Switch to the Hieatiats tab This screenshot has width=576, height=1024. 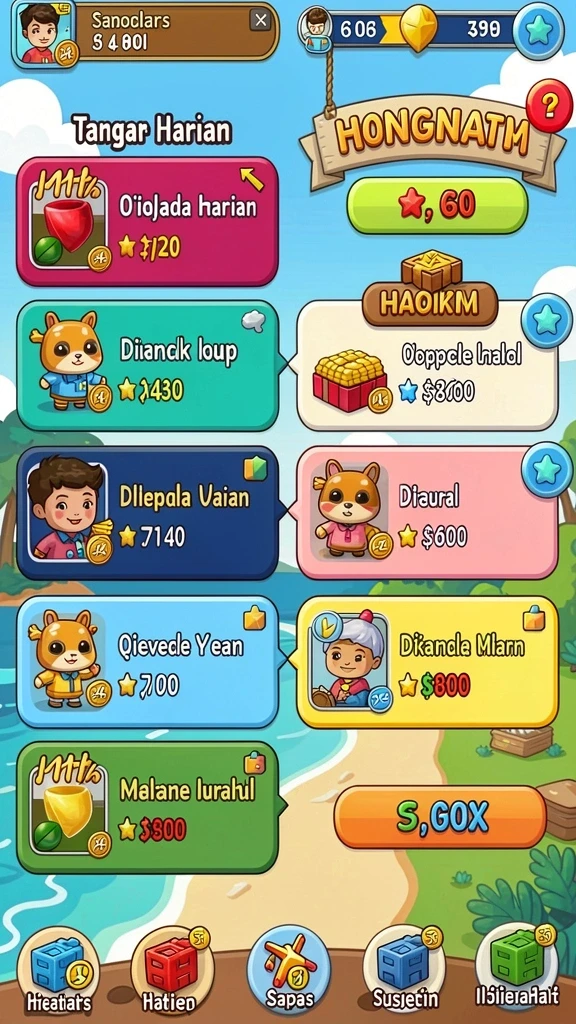coord(58,971)
